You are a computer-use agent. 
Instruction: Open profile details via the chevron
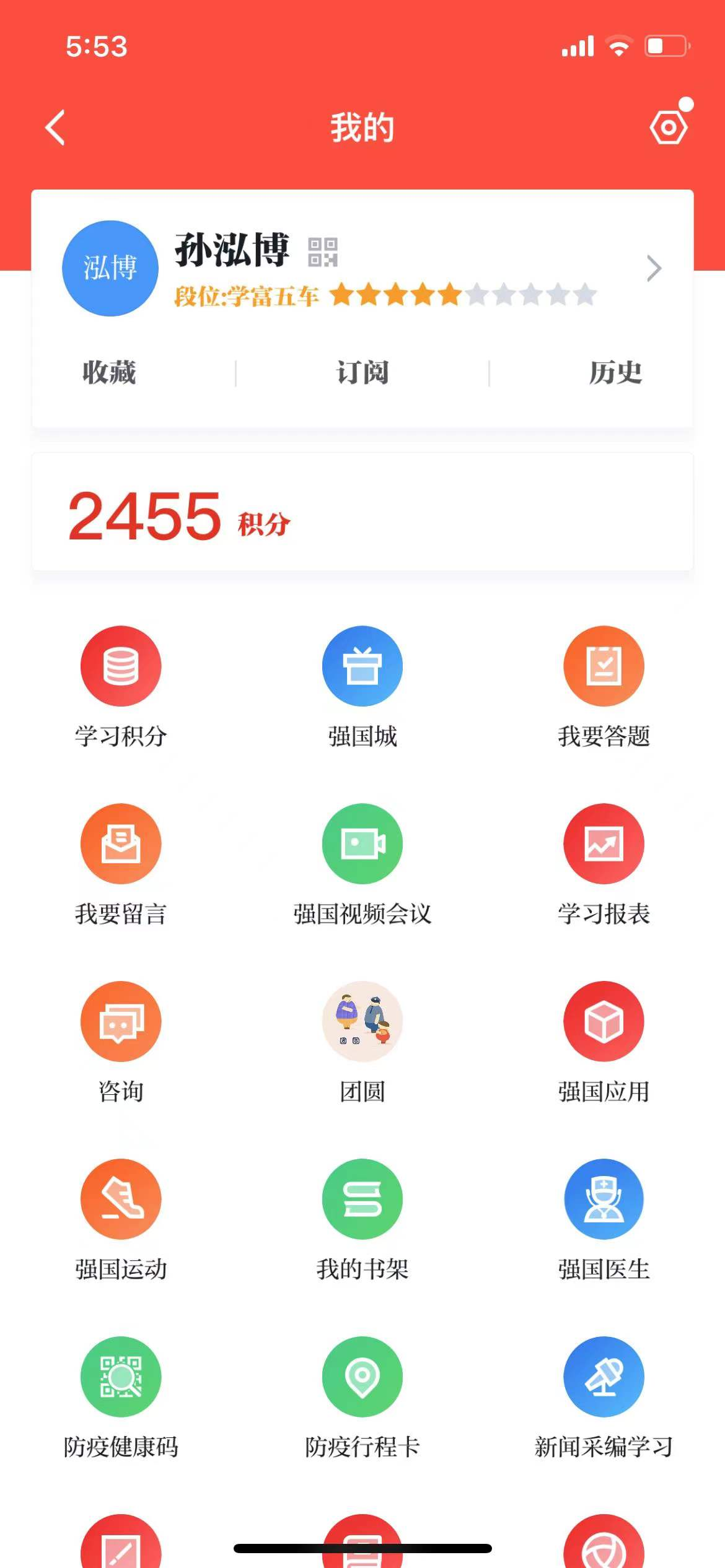[x=653, y=268]
